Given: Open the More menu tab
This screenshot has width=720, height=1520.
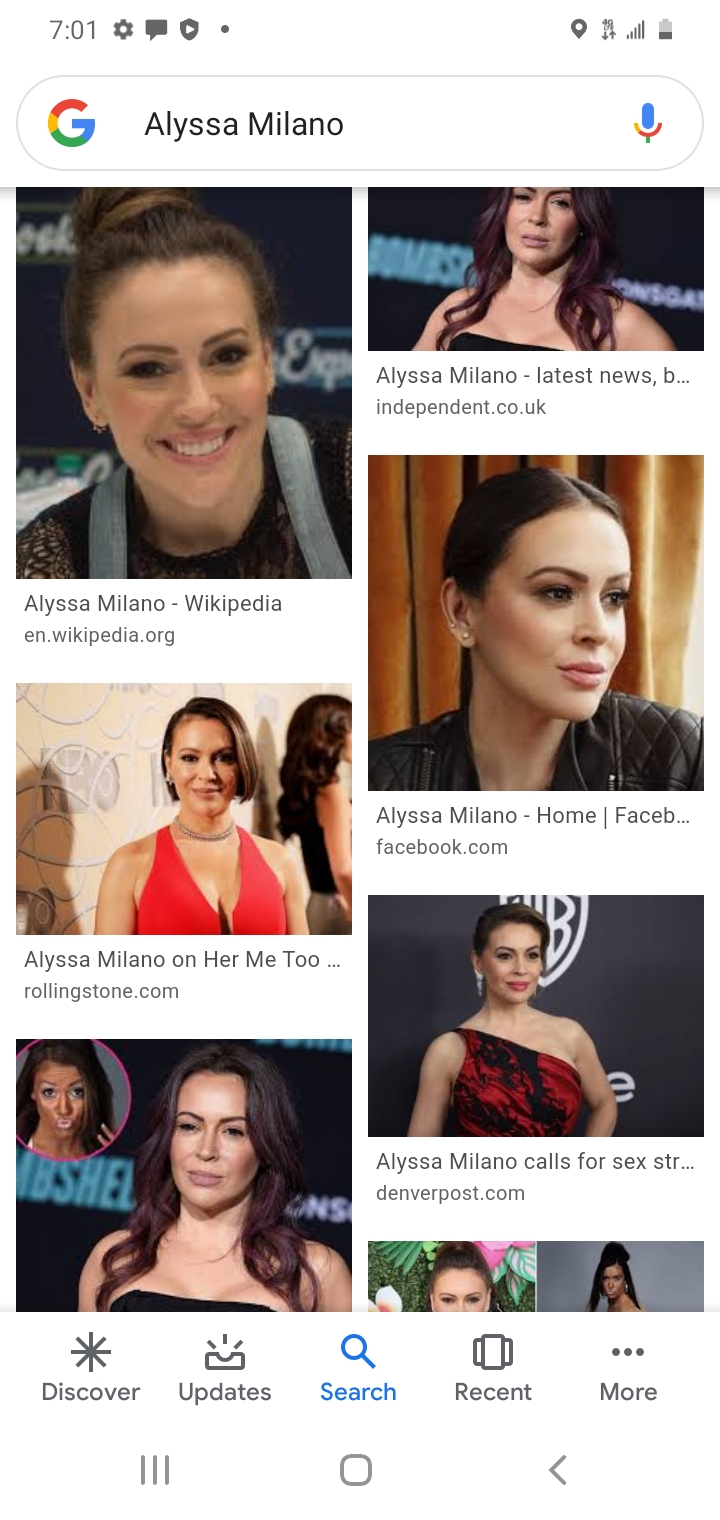Looking at the screenshot, I should pos(628,1370).
